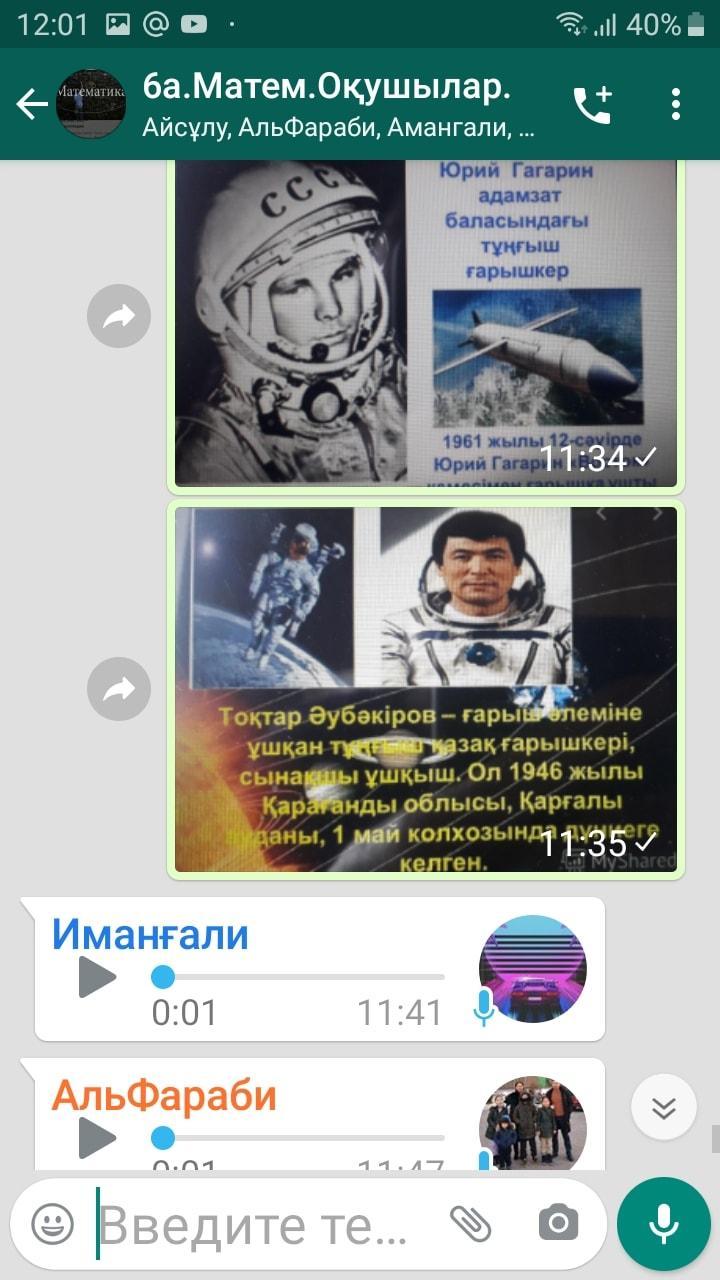Open the Тоқтар Әубәкіров image sent at 11:35
The width and height of the screenshot is (720, 1280).
(x=425, y=690)
